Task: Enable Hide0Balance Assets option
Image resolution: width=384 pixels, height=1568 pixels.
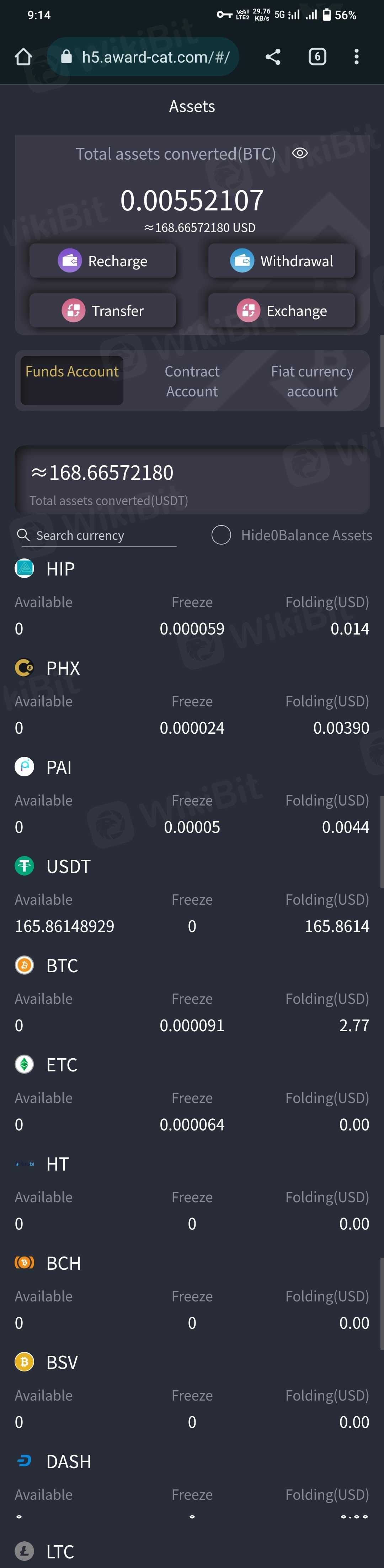Action: [x=222, y=535]
